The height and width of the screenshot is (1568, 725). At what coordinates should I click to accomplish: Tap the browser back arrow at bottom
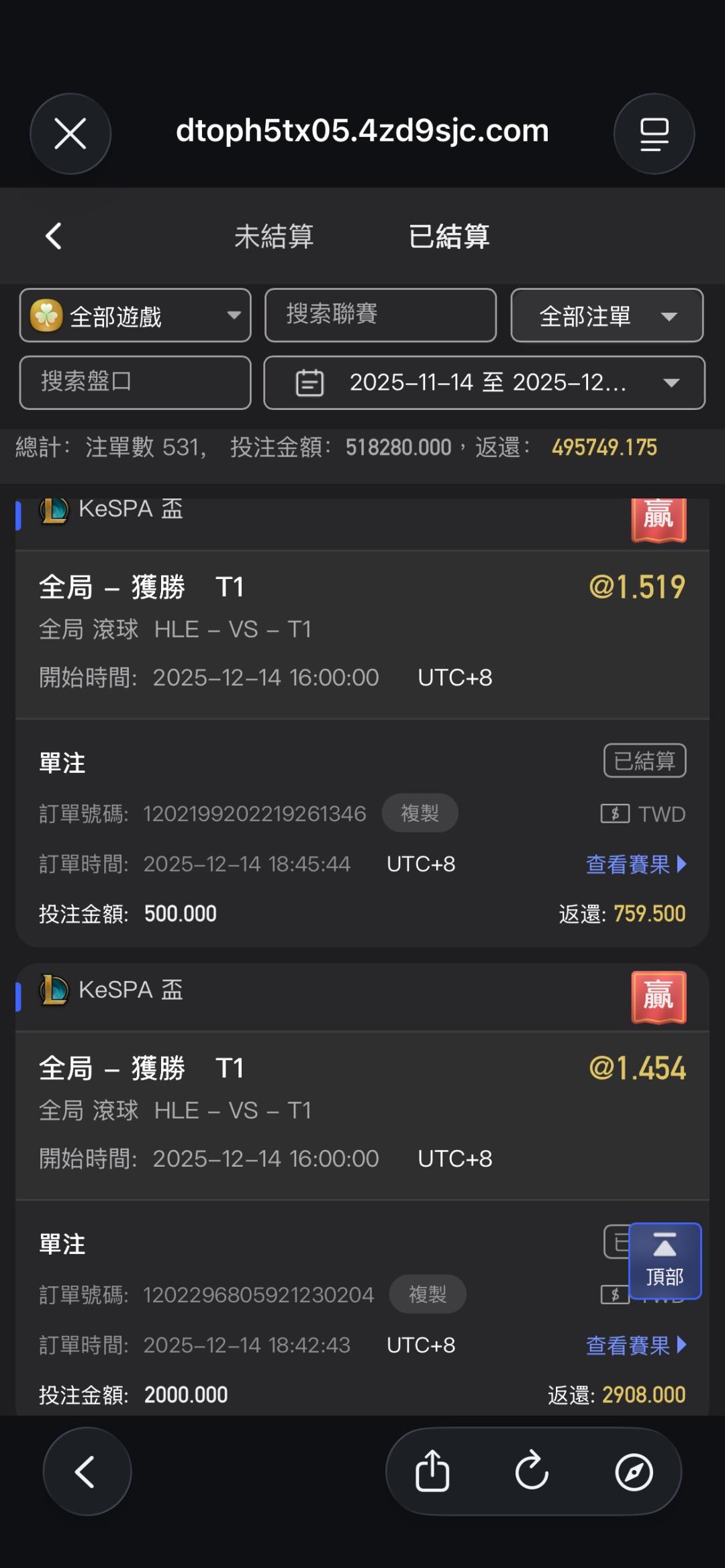point(87,1471)
